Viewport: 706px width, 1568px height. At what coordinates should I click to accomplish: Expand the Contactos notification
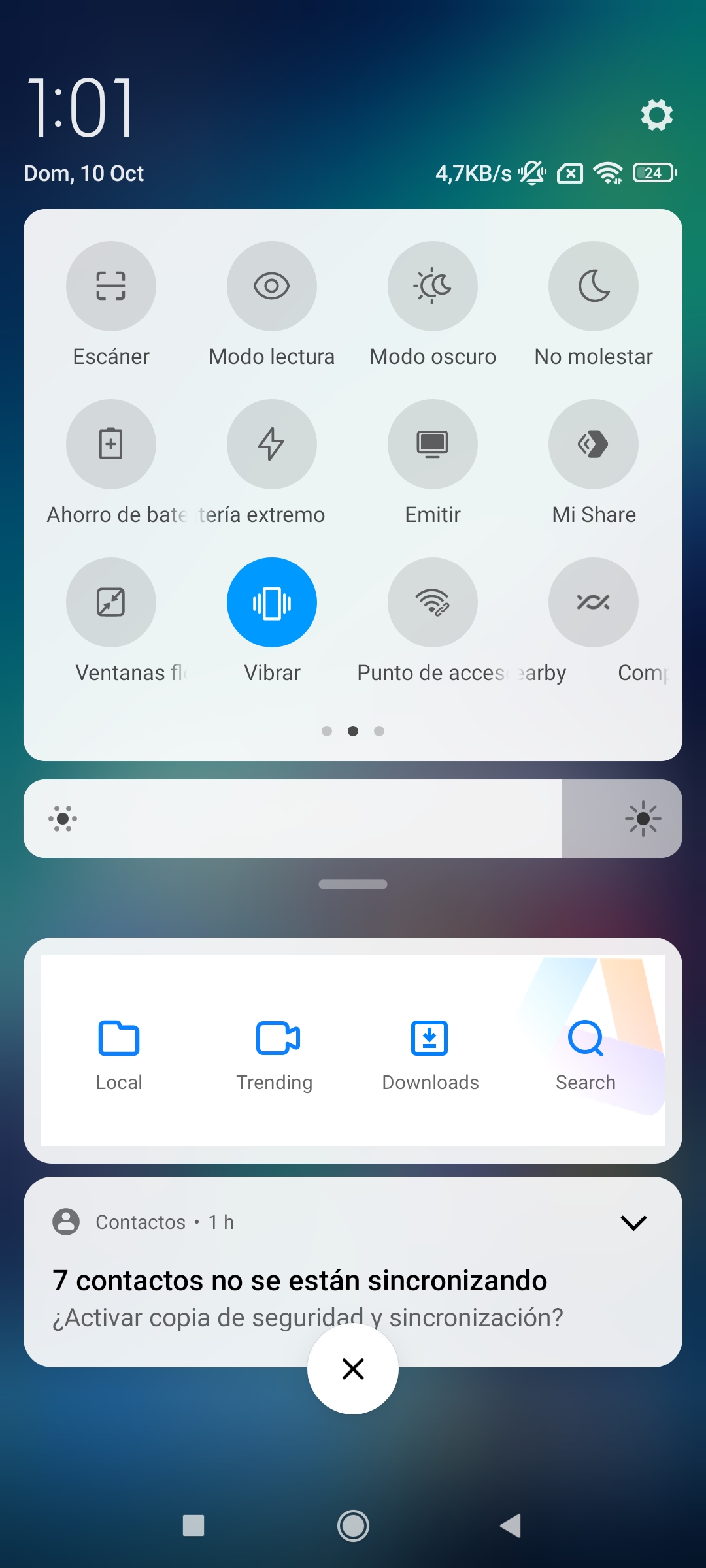tap(633, 1222)
